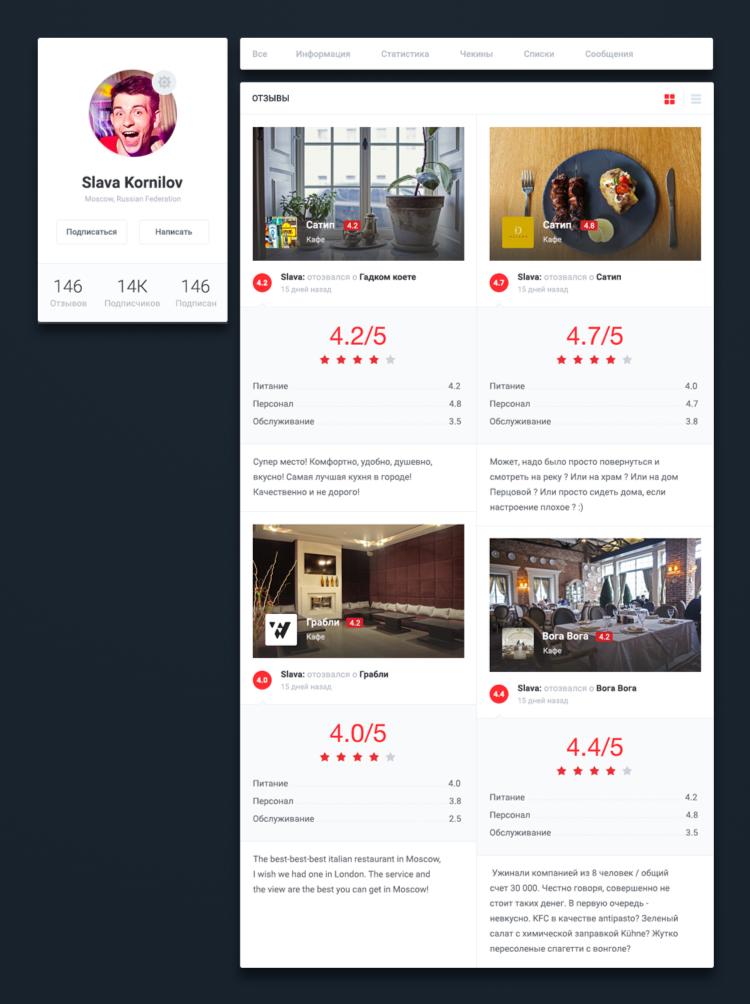Screen dimensions: 750x1004
Task: Tap the Подписаться button
Action: [91, 232]
